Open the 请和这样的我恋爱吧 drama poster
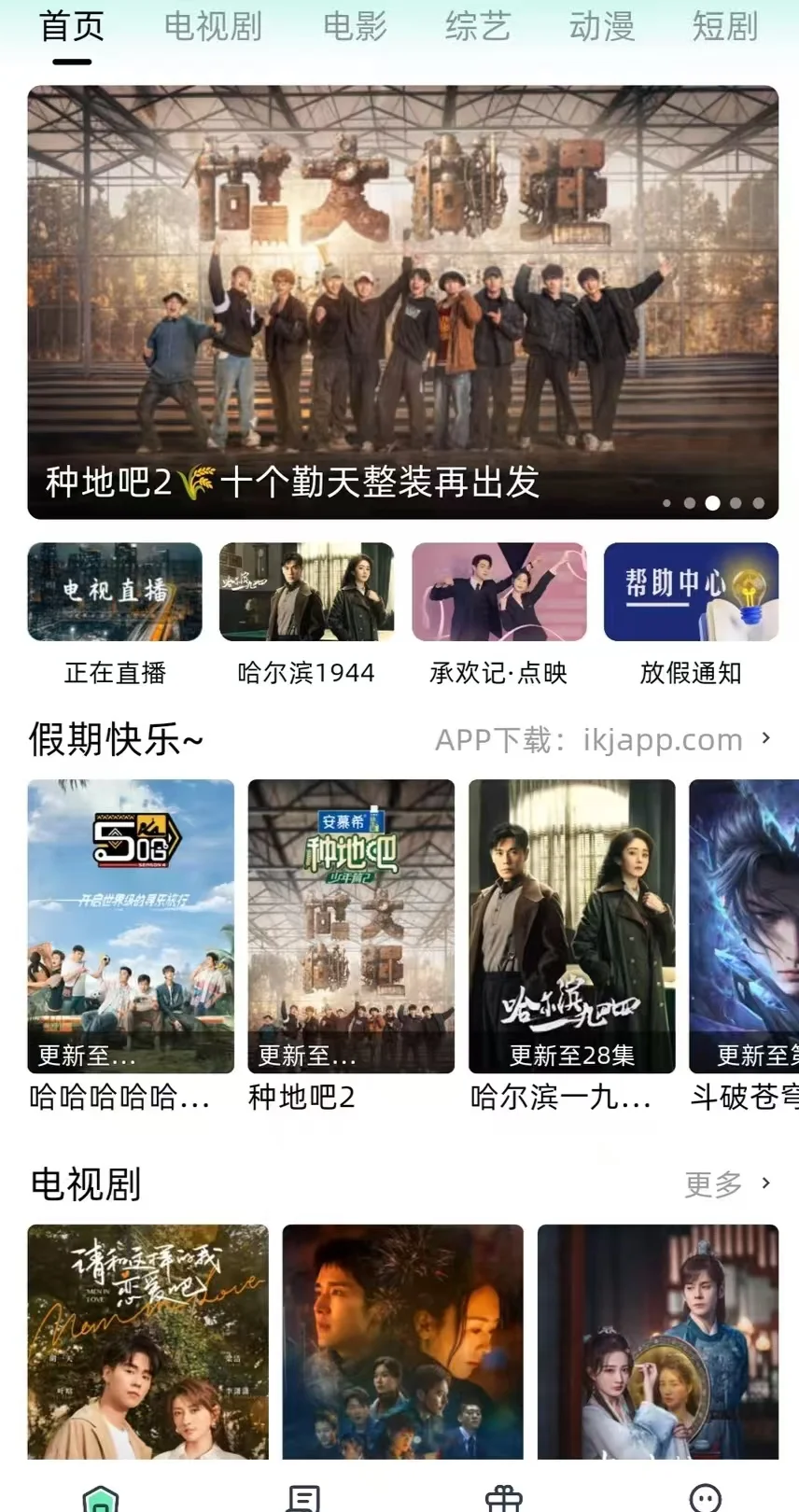Viewport: 799px width, 1512px height. click(x=147, y=1341)
